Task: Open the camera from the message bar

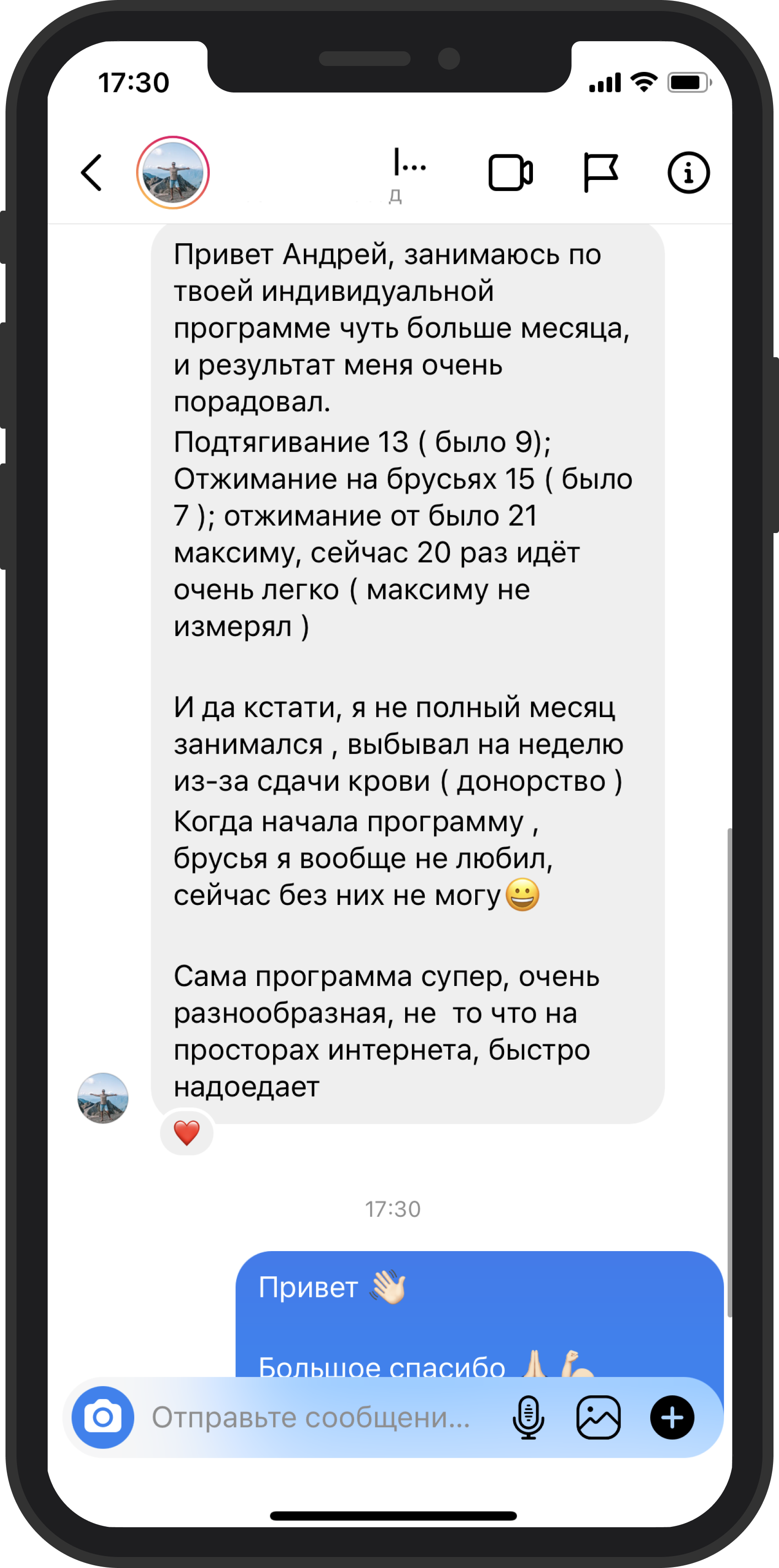Action: pos(103,1418)
